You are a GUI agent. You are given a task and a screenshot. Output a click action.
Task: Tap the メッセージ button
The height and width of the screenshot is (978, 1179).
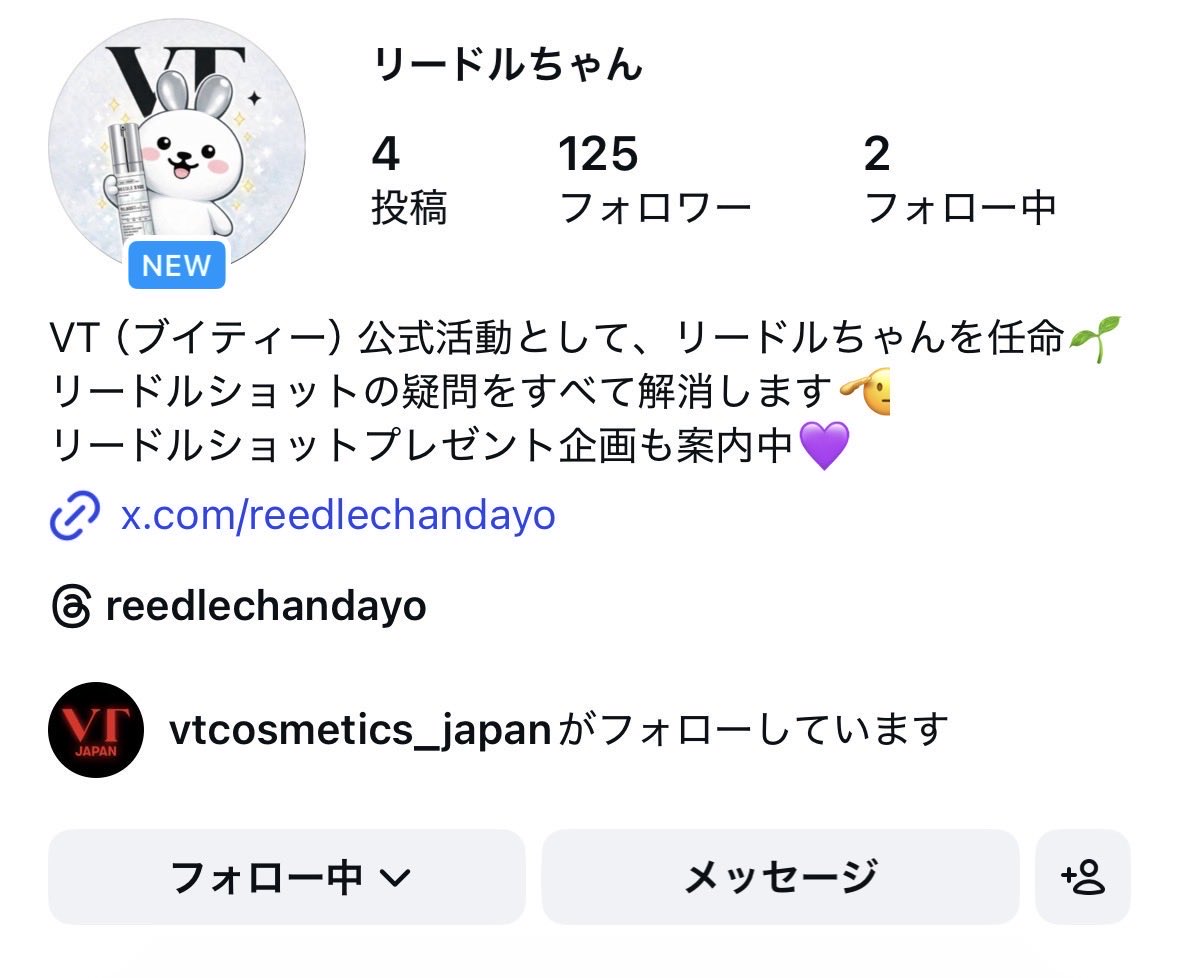coord(780,877)
